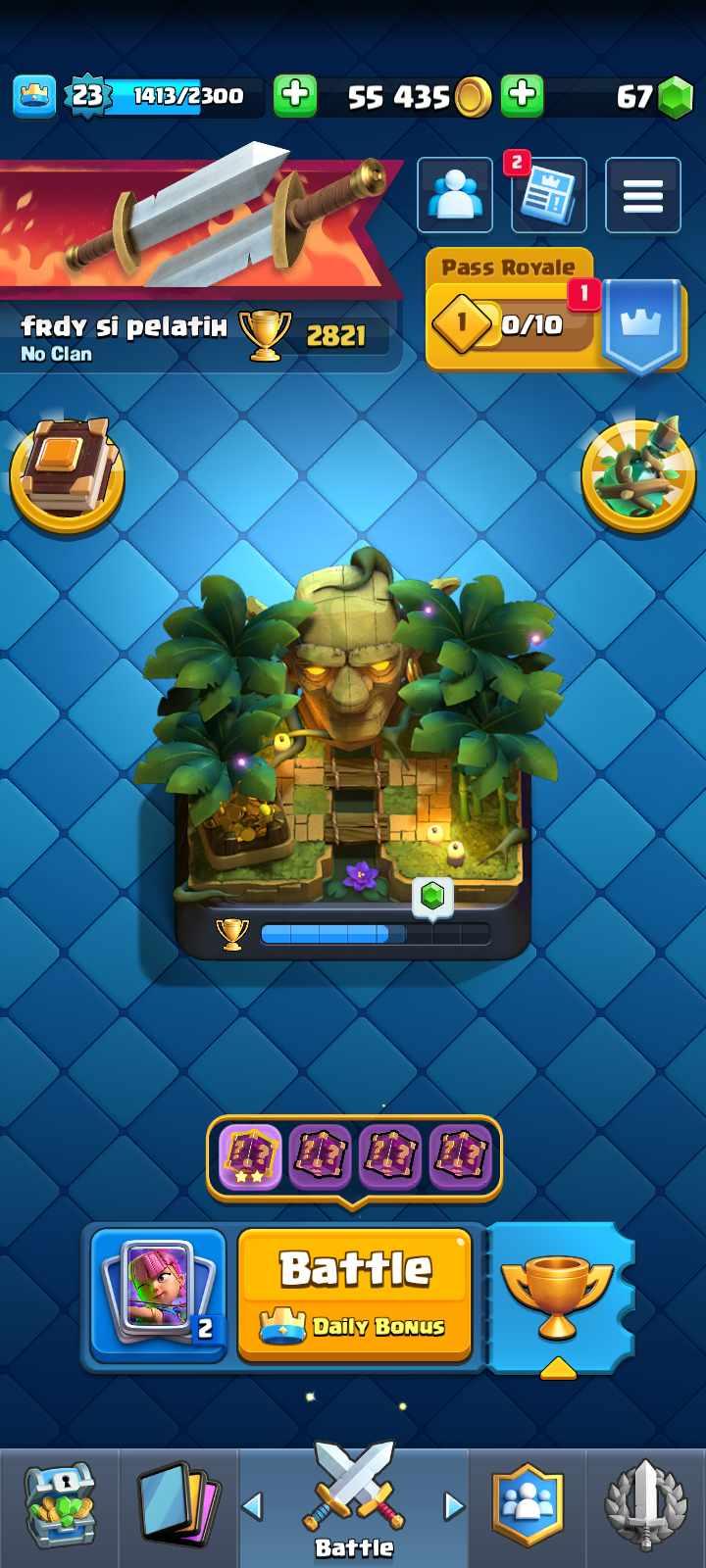Add more gold with the plus button

tap(295, 96)
